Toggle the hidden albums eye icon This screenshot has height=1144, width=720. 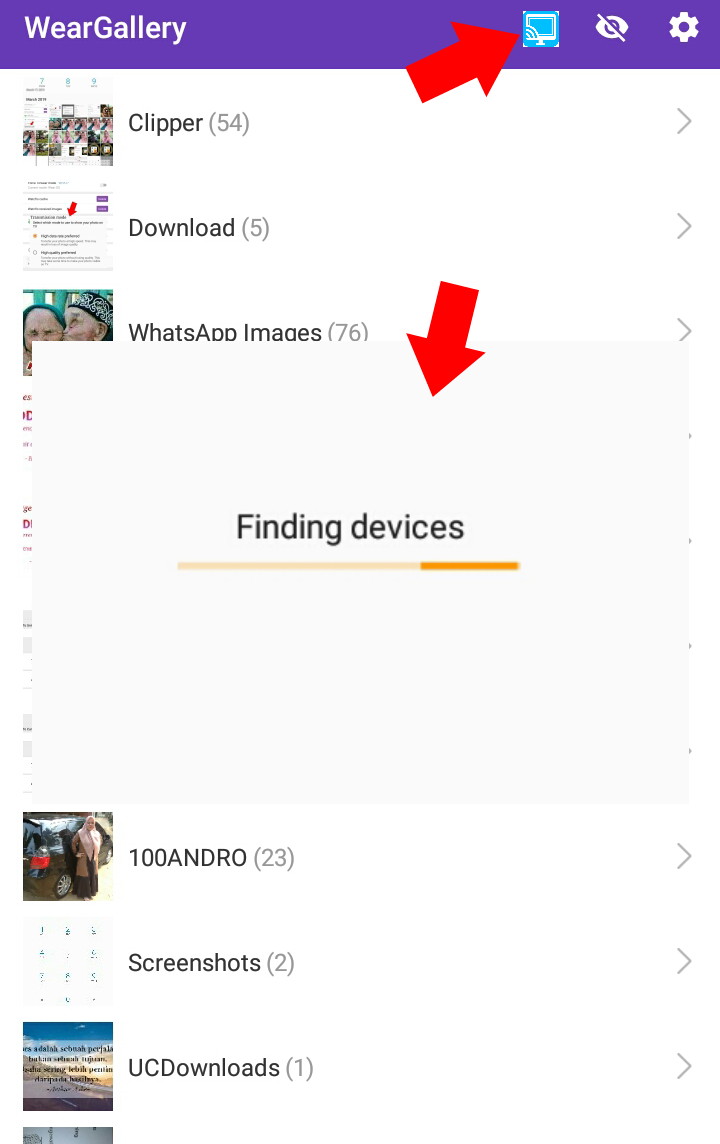611,28
